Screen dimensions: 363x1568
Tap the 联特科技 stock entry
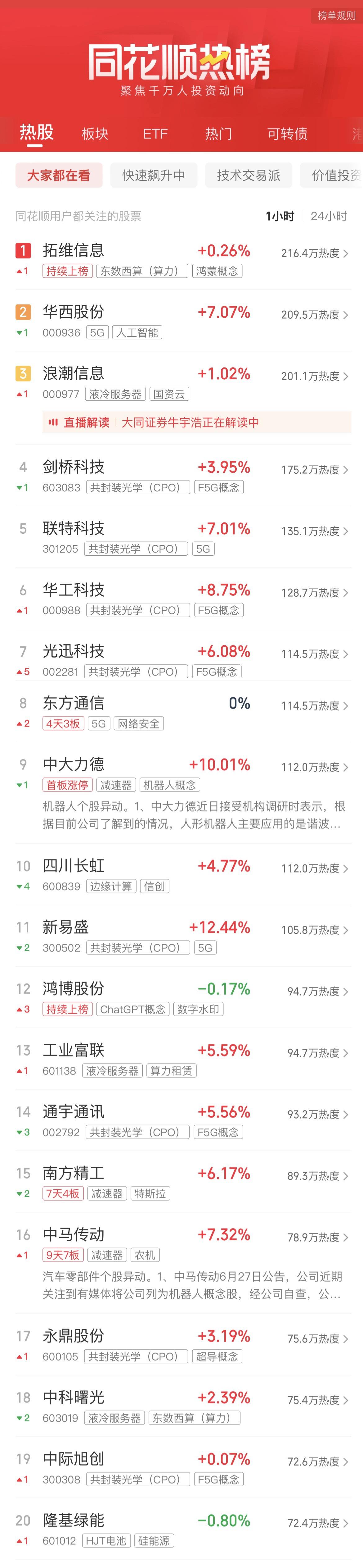pos(182,537)
